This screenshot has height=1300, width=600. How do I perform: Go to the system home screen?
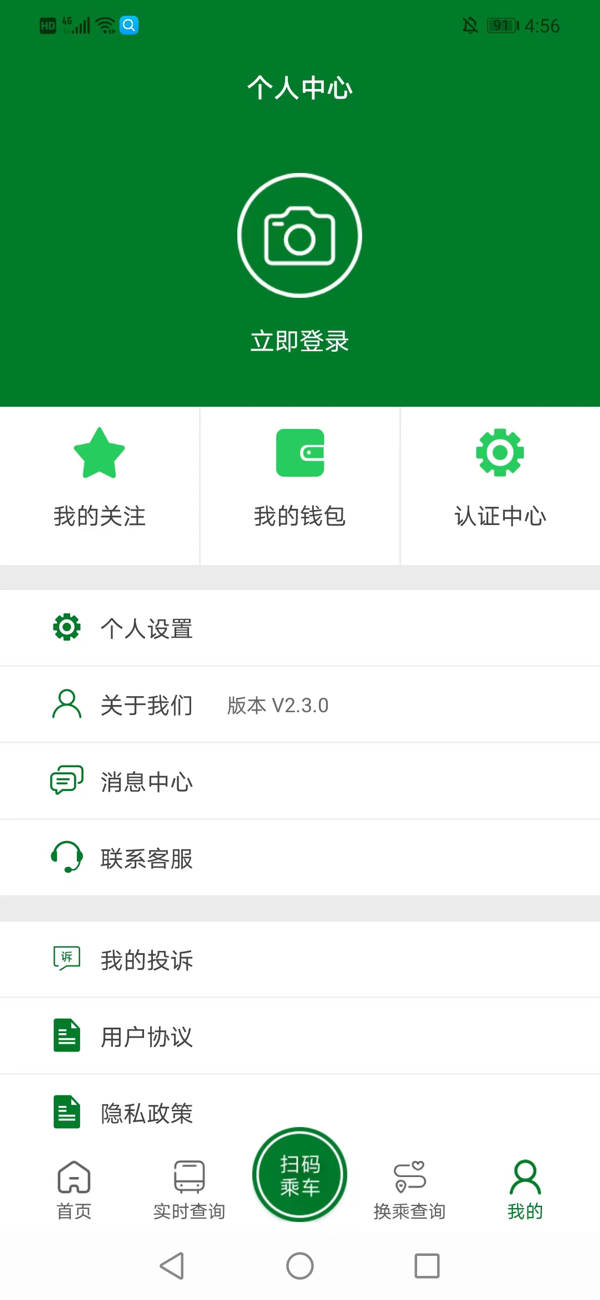click(x=299, y=1266)
